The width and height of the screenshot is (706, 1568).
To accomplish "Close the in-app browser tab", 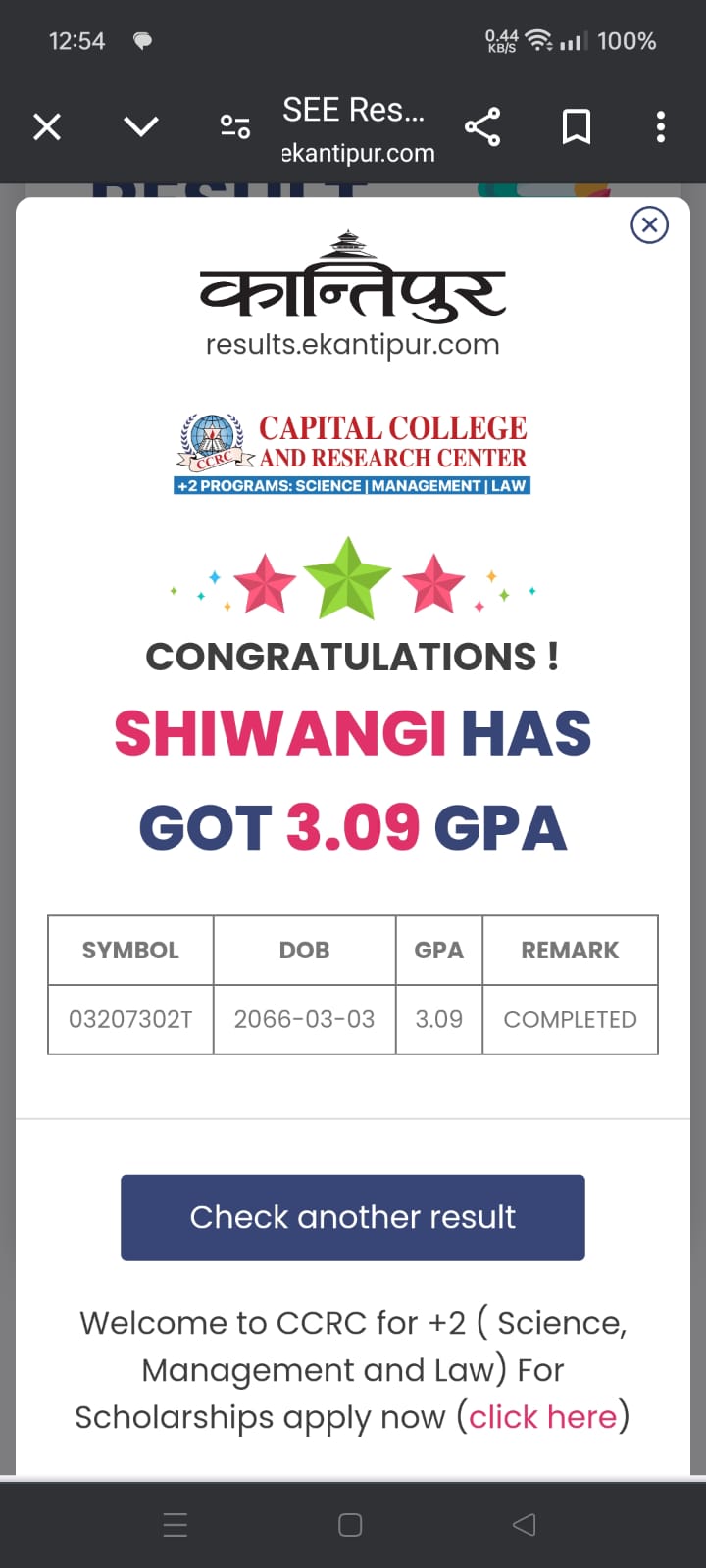I will pos(47,126).
